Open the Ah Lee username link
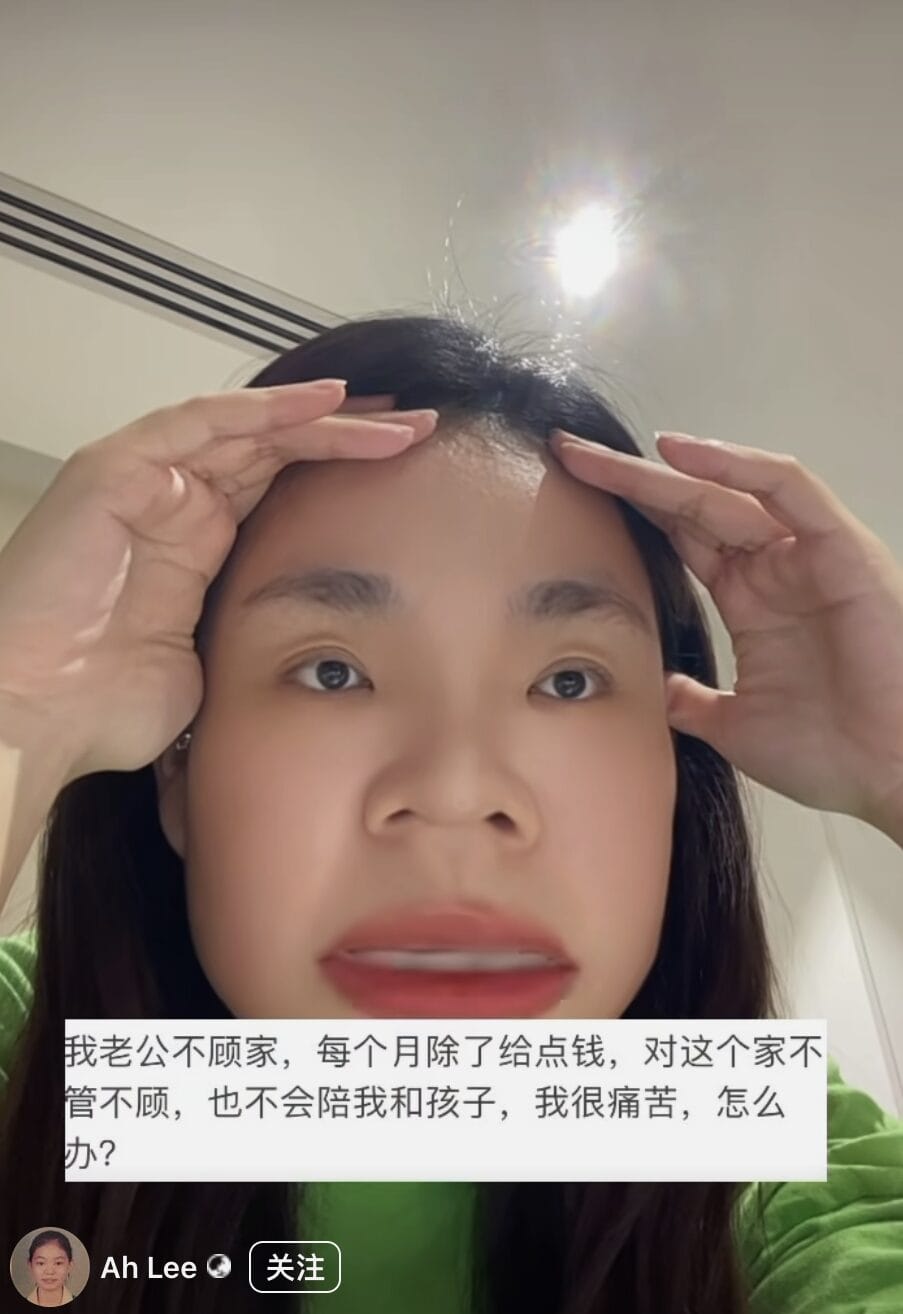 (149, 1268)
